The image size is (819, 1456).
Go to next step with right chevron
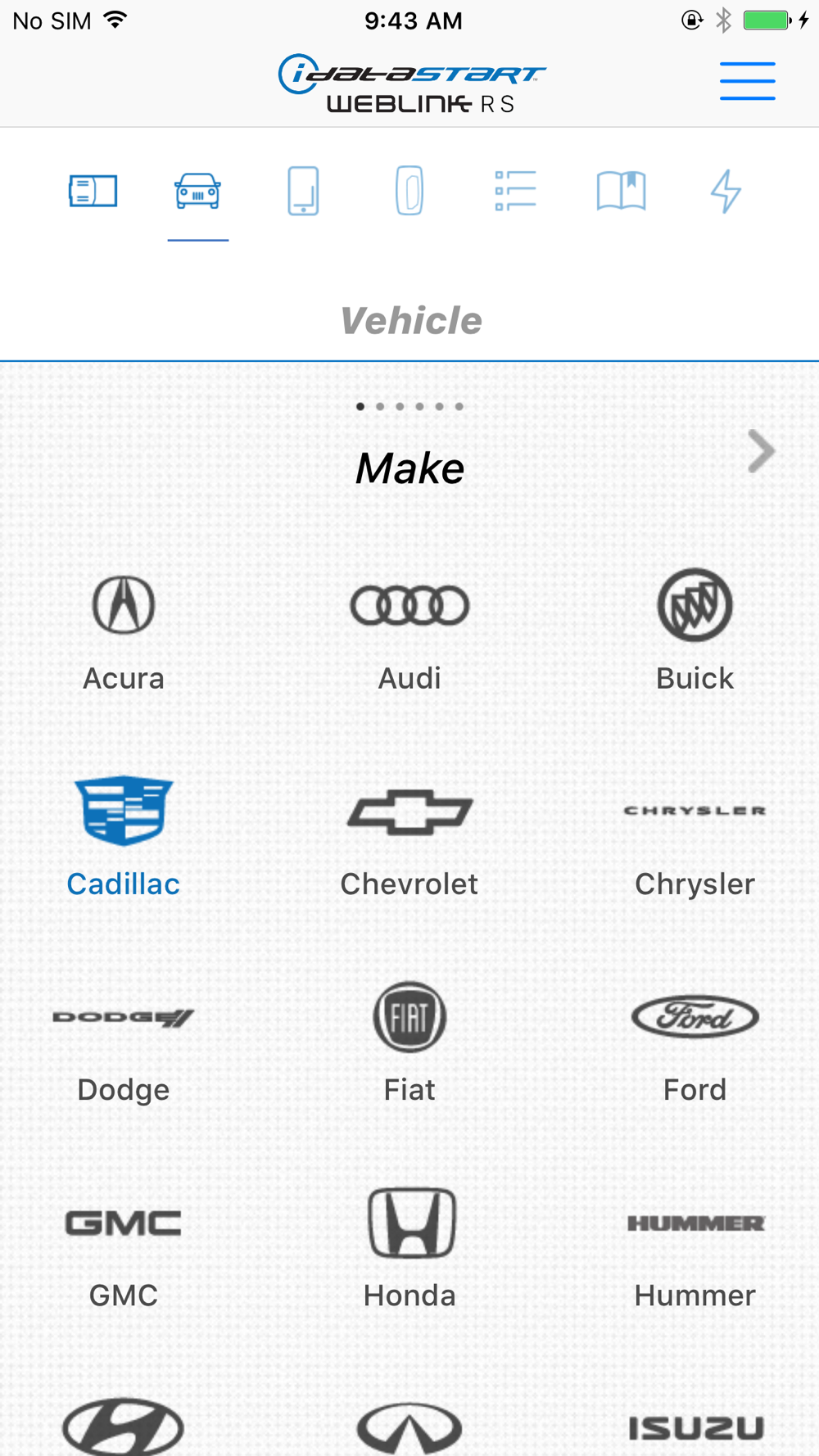[x=761, y=451]
